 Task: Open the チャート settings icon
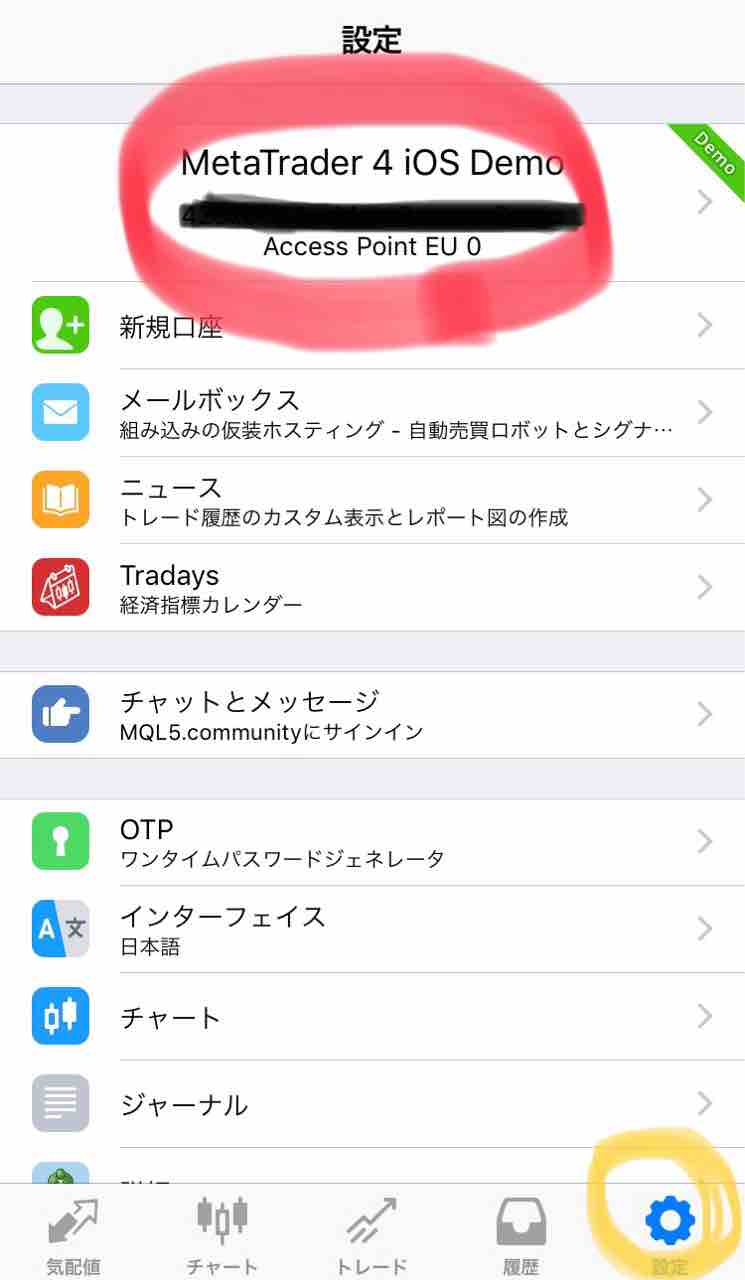coord(60,1016)
